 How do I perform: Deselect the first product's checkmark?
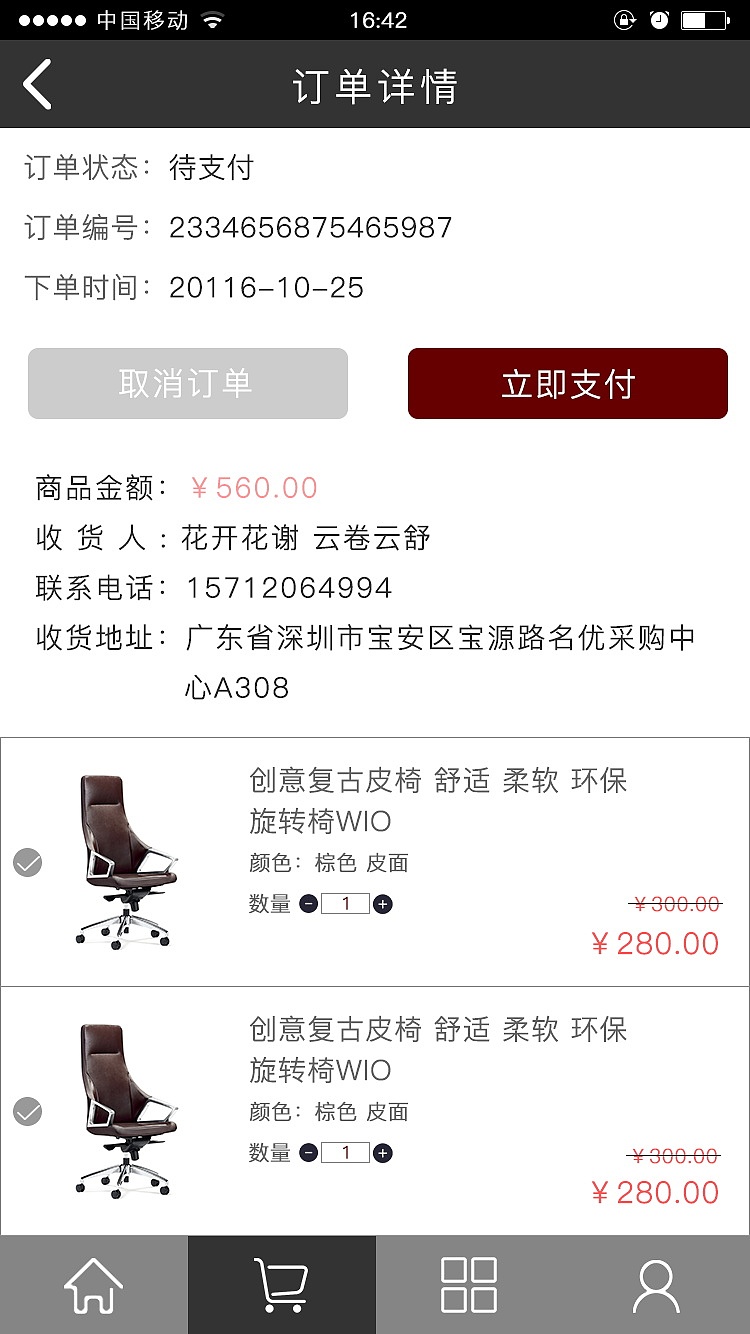(x=27, y=860)
